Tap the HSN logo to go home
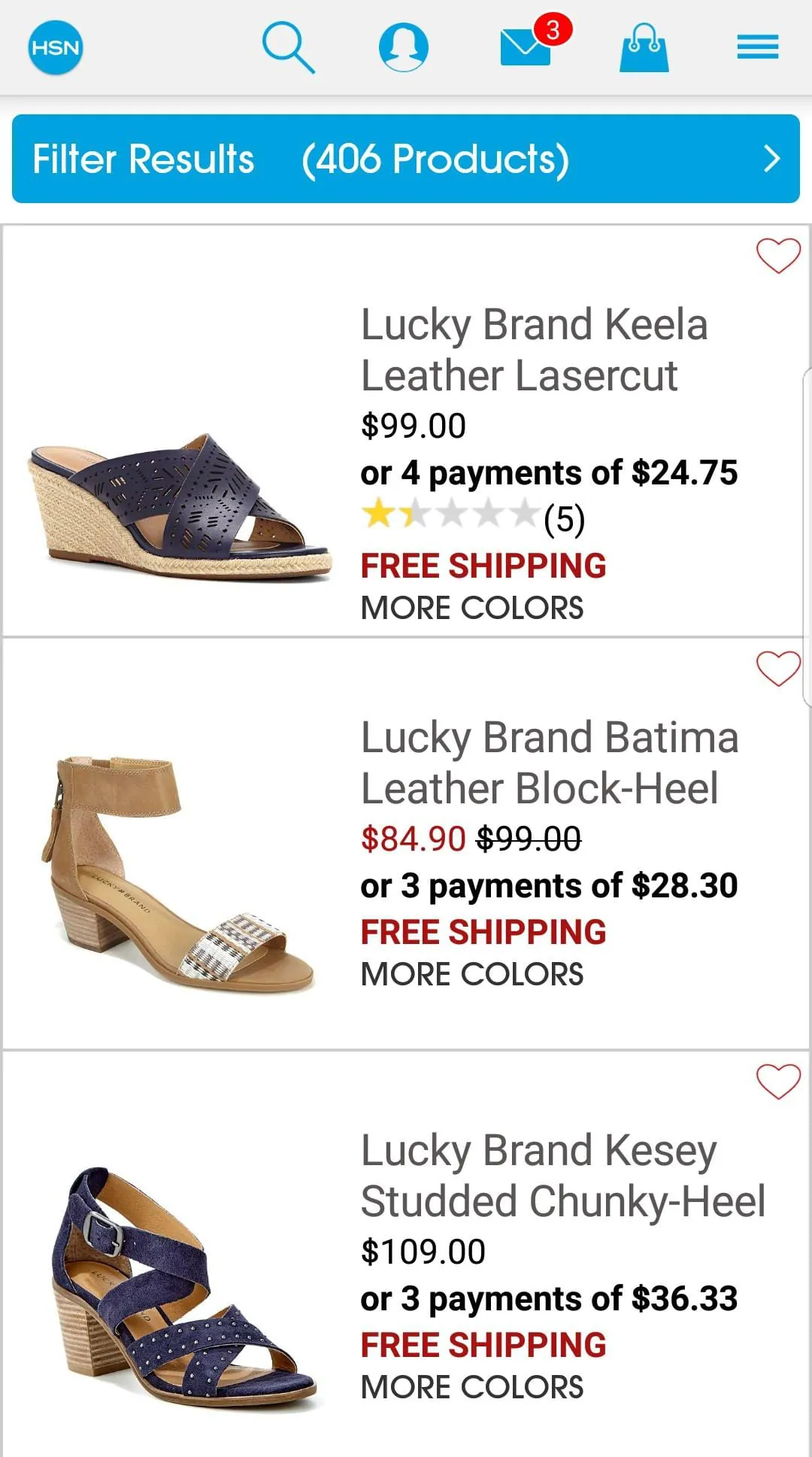 click(55, 47)
